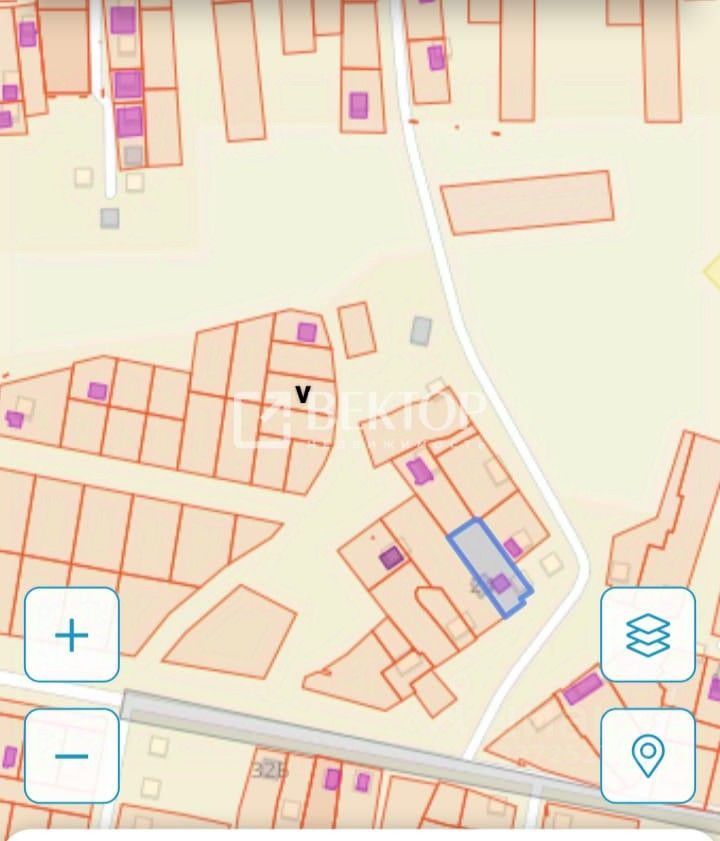This screenshot has width=720, height=841.
Task: Zoom in with the plus button
Action: (x=72, y=635)
